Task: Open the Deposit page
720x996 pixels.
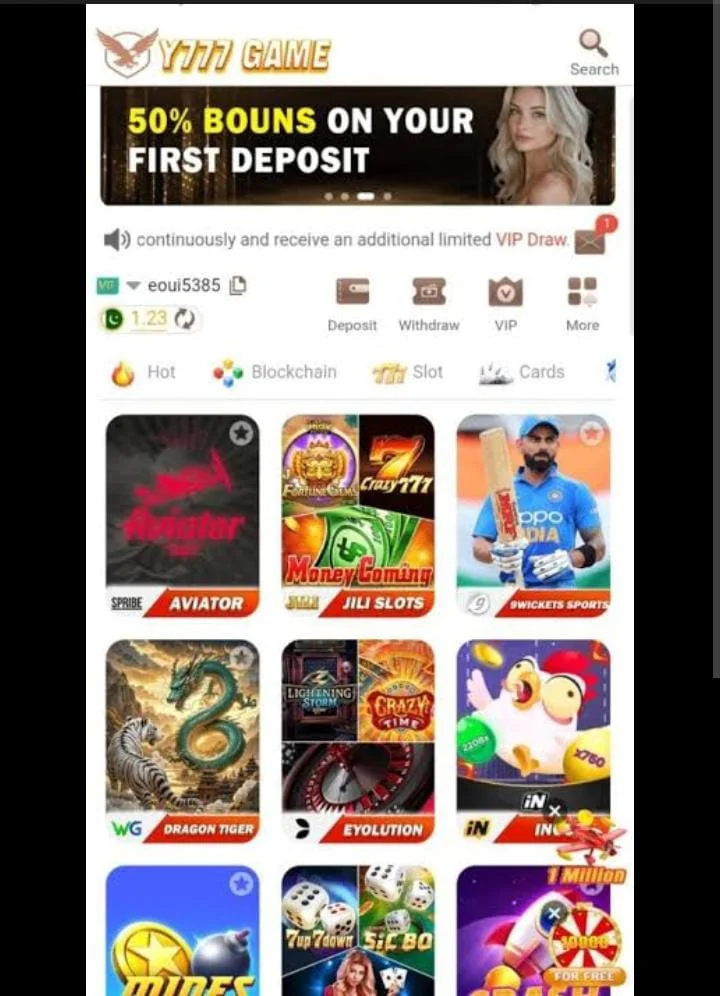Action: pos(352,304)
